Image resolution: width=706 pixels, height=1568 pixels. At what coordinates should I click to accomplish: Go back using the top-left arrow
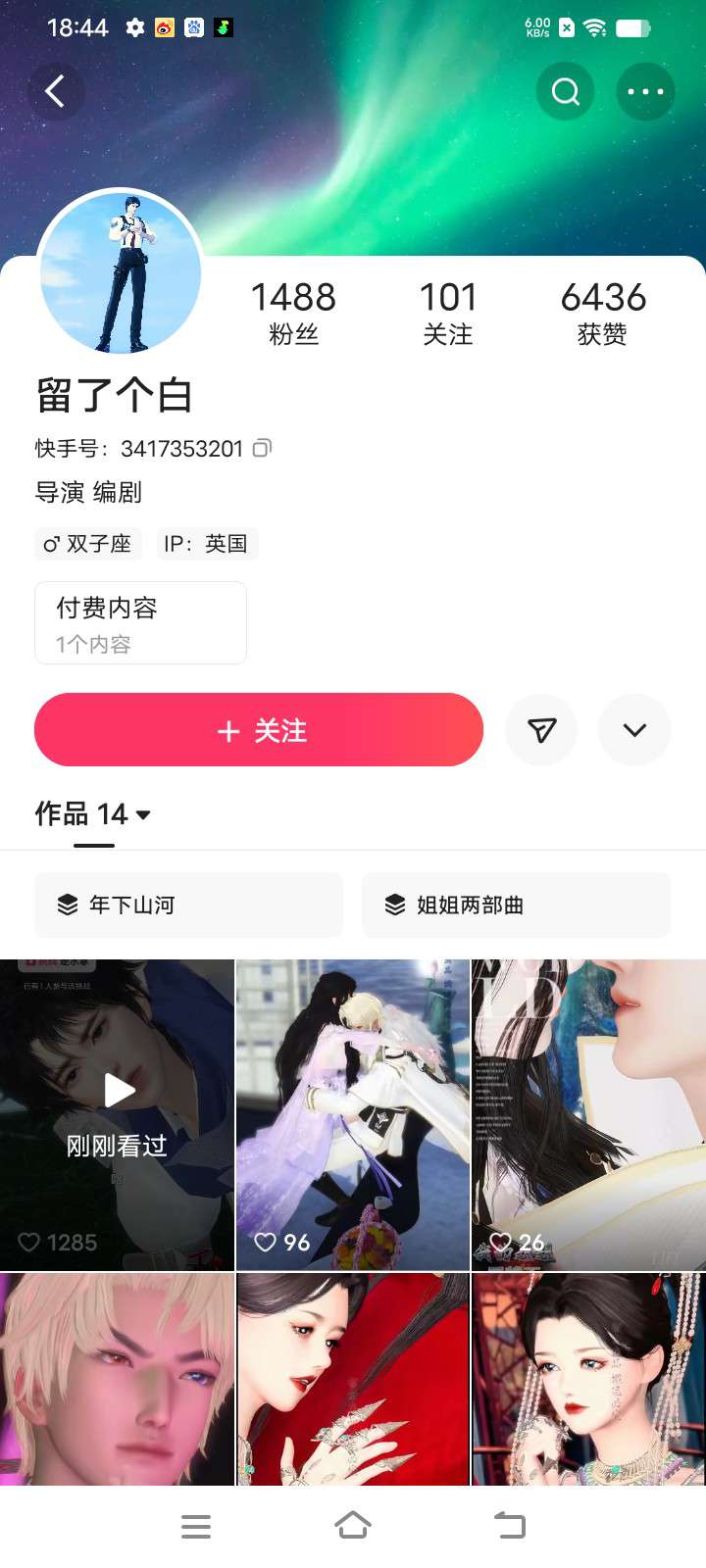coord(55,92)
